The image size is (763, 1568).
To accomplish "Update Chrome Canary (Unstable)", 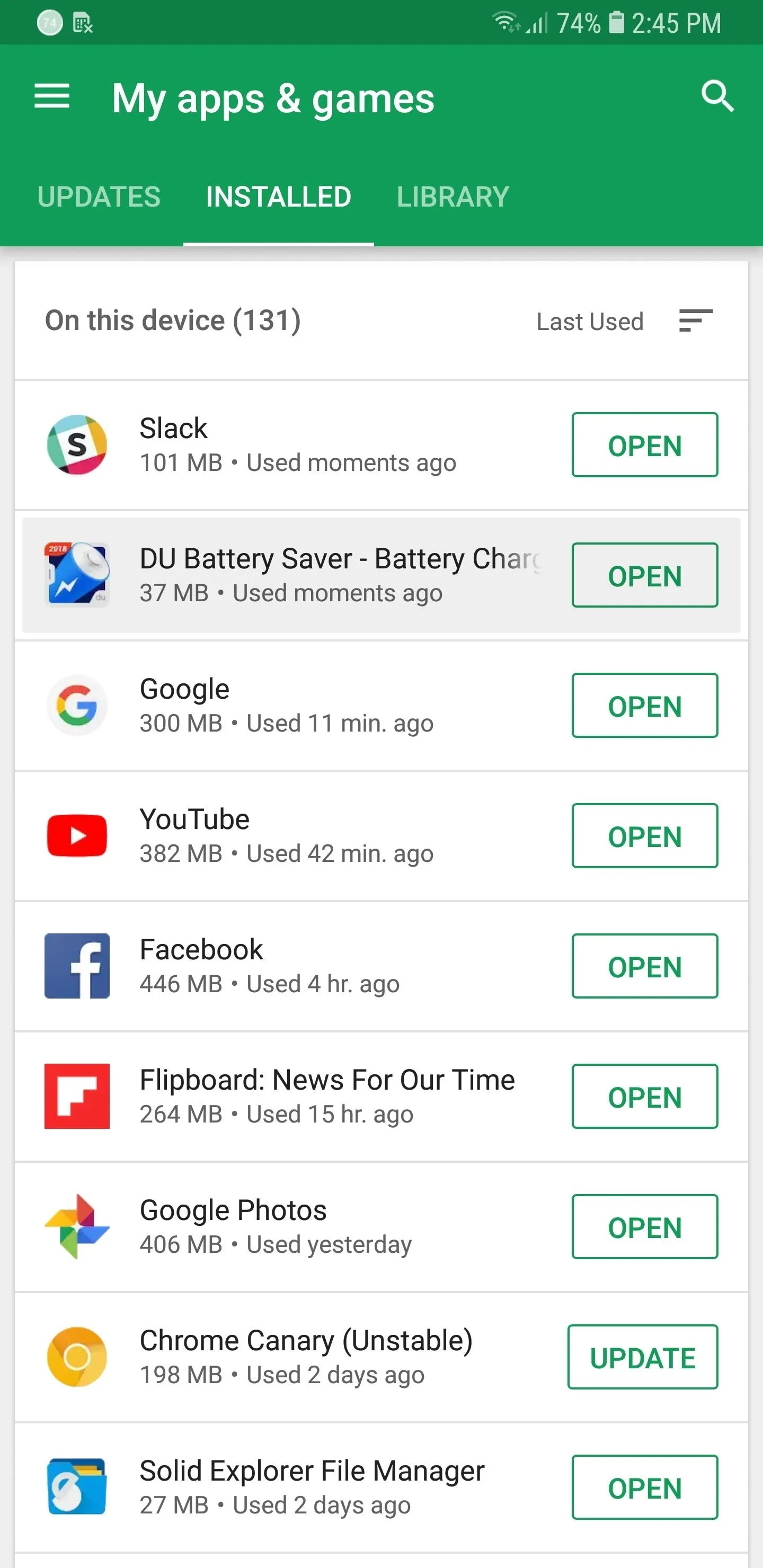I will pos(642,1357).
